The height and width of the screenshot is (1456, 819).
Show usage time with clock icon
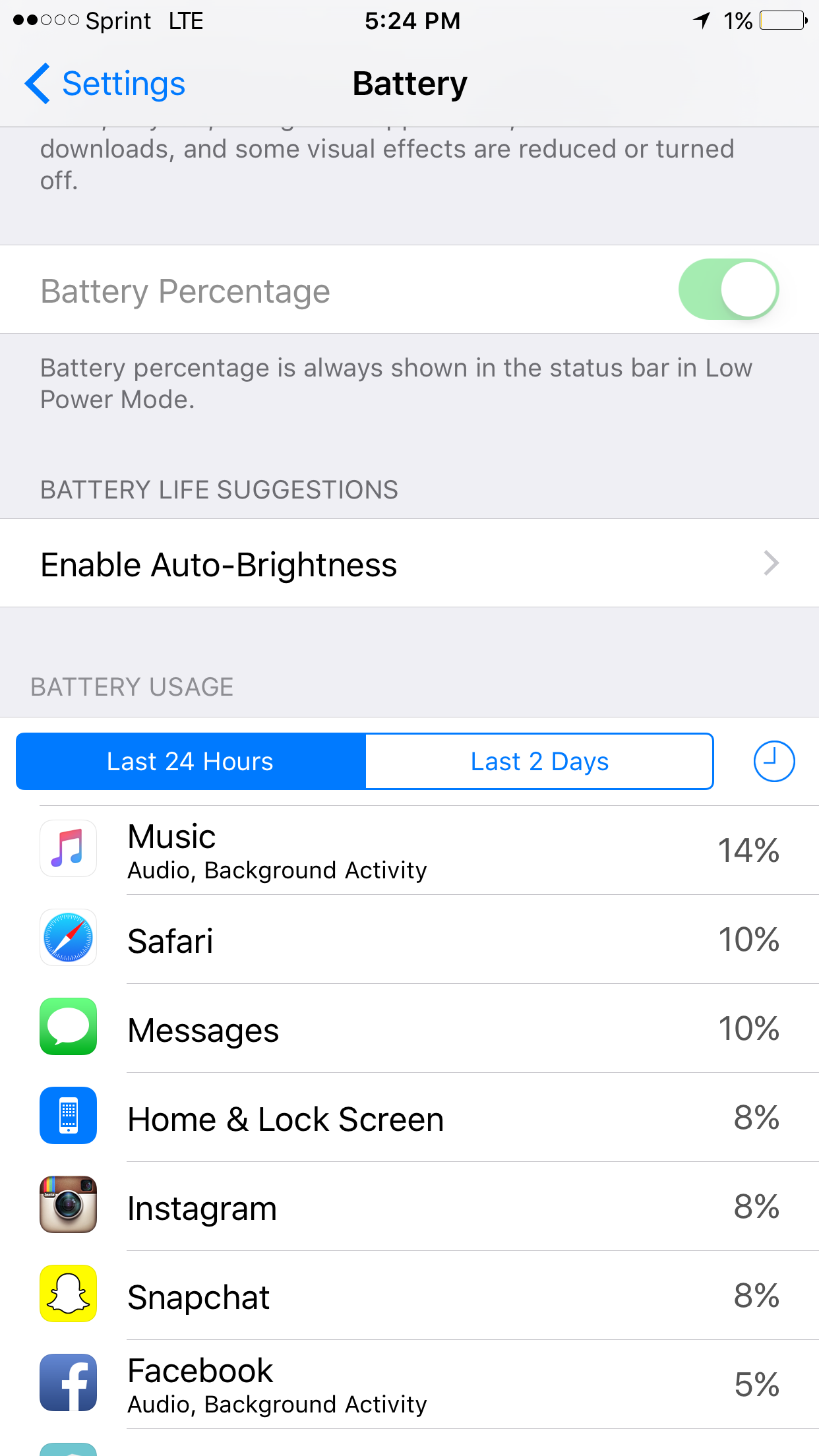[773, 762]
